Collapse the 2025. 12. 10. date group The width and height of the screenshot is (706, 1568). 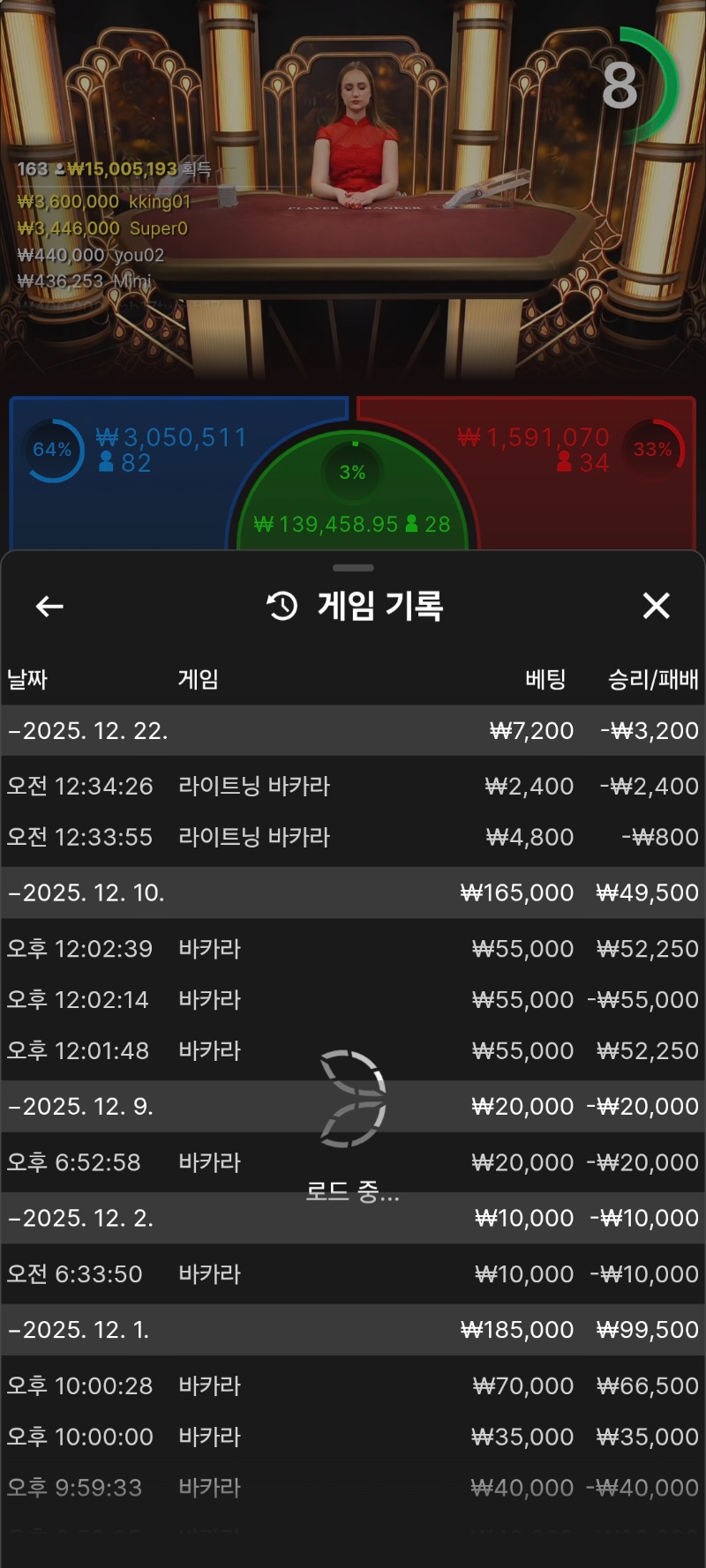tap(88, 892)
